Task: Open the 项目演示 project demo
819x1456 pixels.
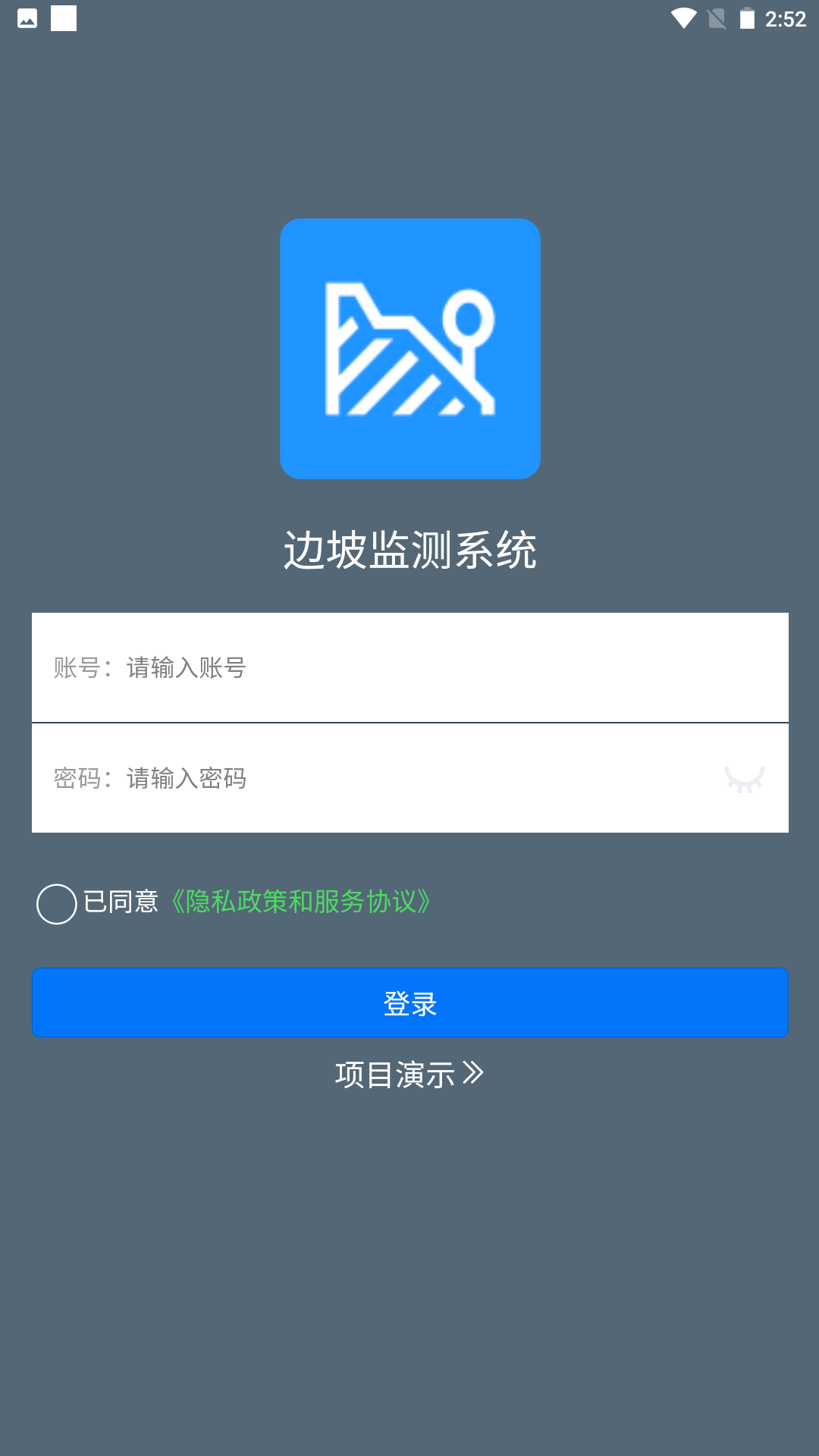Action: (x=394, y=1072)
